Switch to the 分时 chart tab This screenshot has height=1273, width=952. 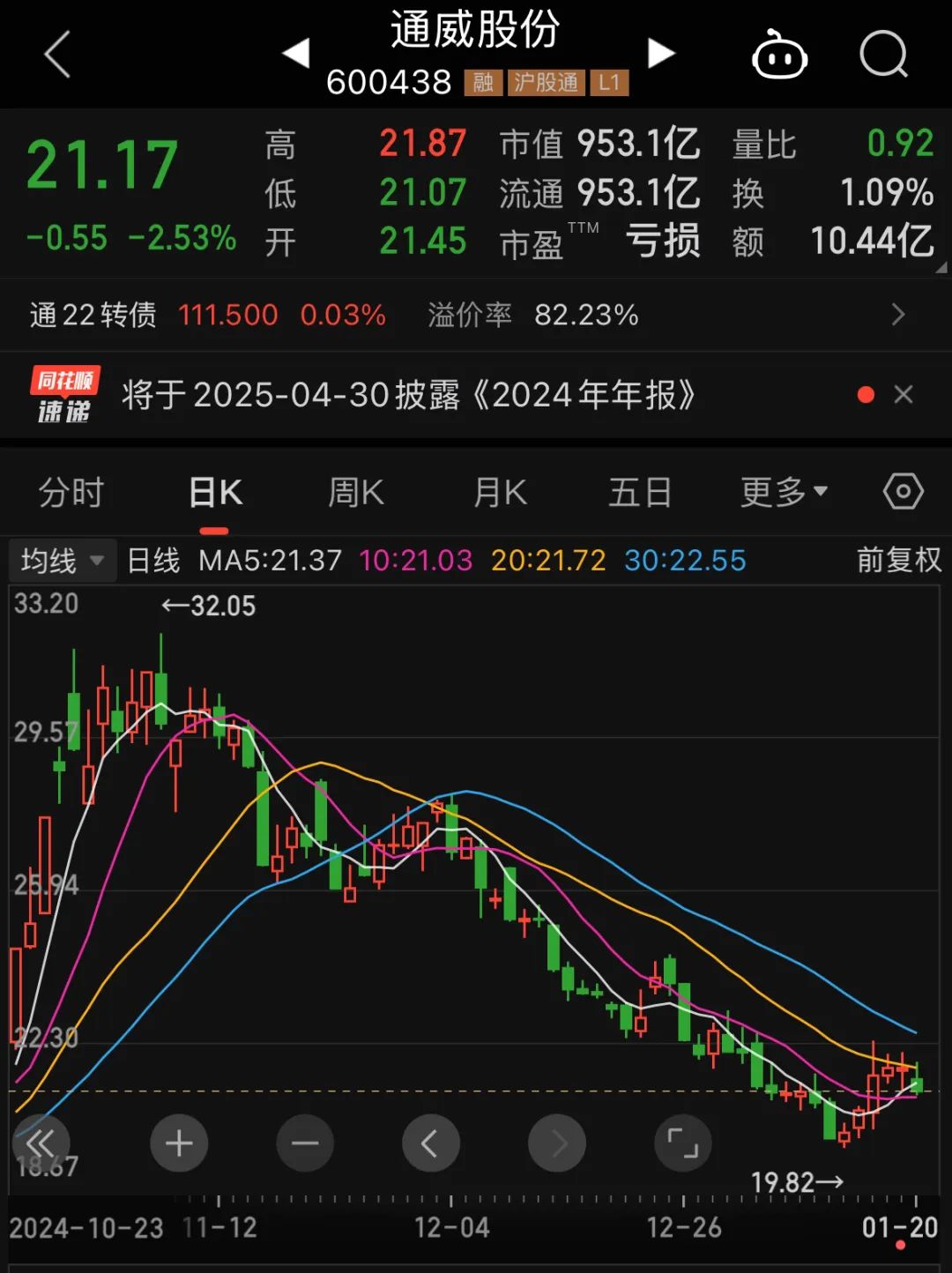point(71,492)
